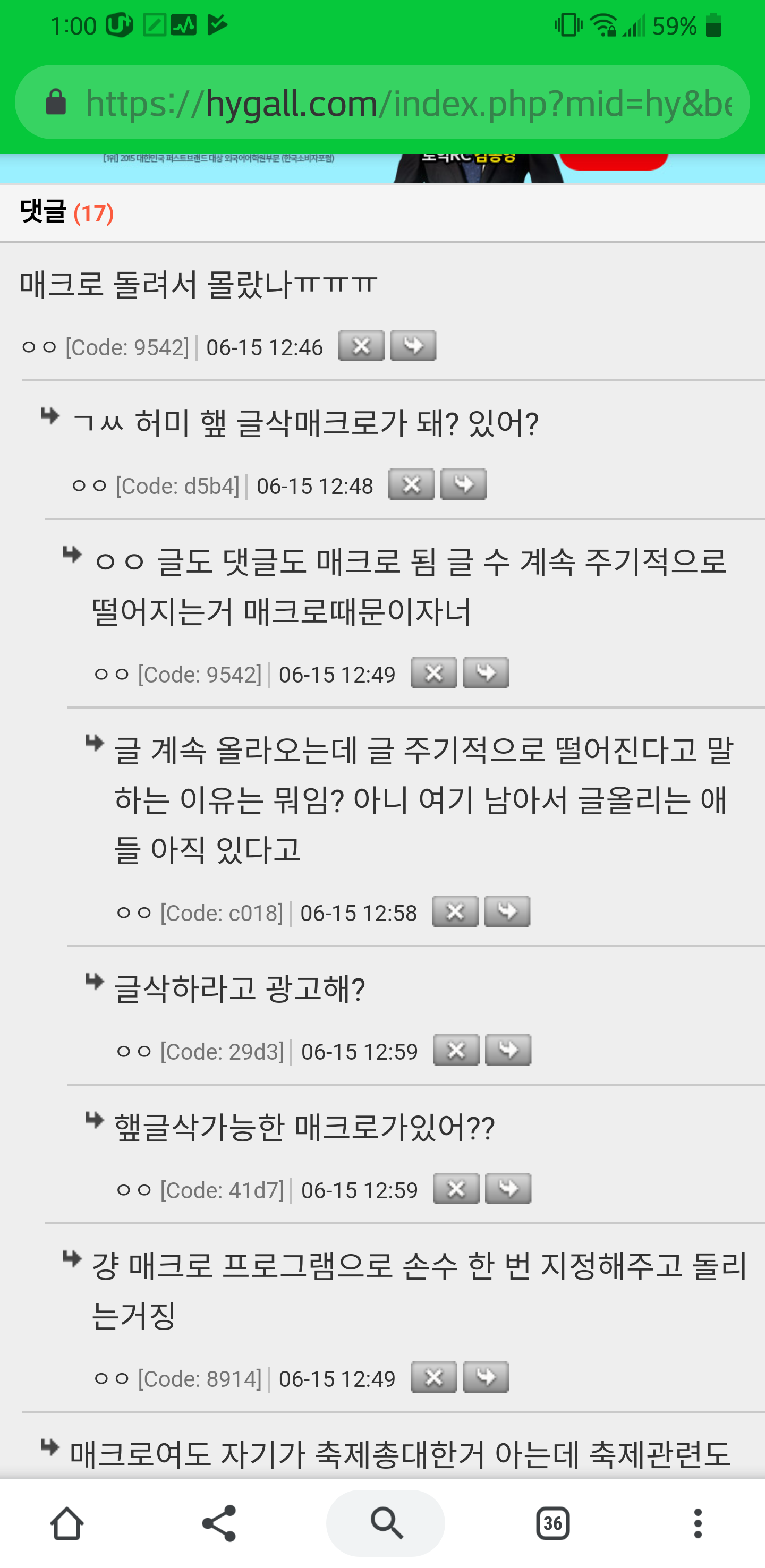Screen dimensions: 765x1568
Task: Reply to comment by Code 8914
Action: tap(486, 1378)
